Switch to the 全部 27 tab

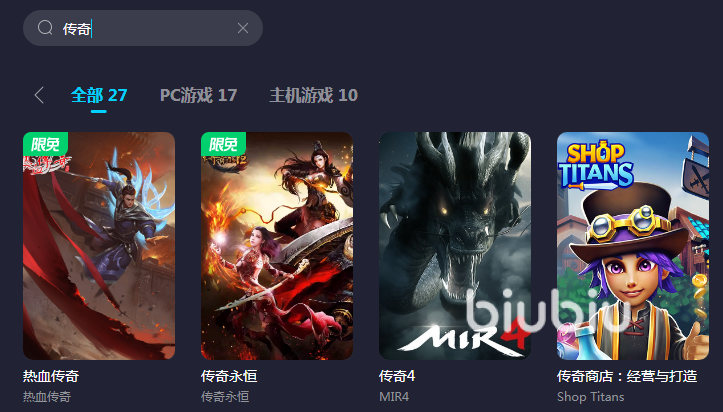coord(99,95)
